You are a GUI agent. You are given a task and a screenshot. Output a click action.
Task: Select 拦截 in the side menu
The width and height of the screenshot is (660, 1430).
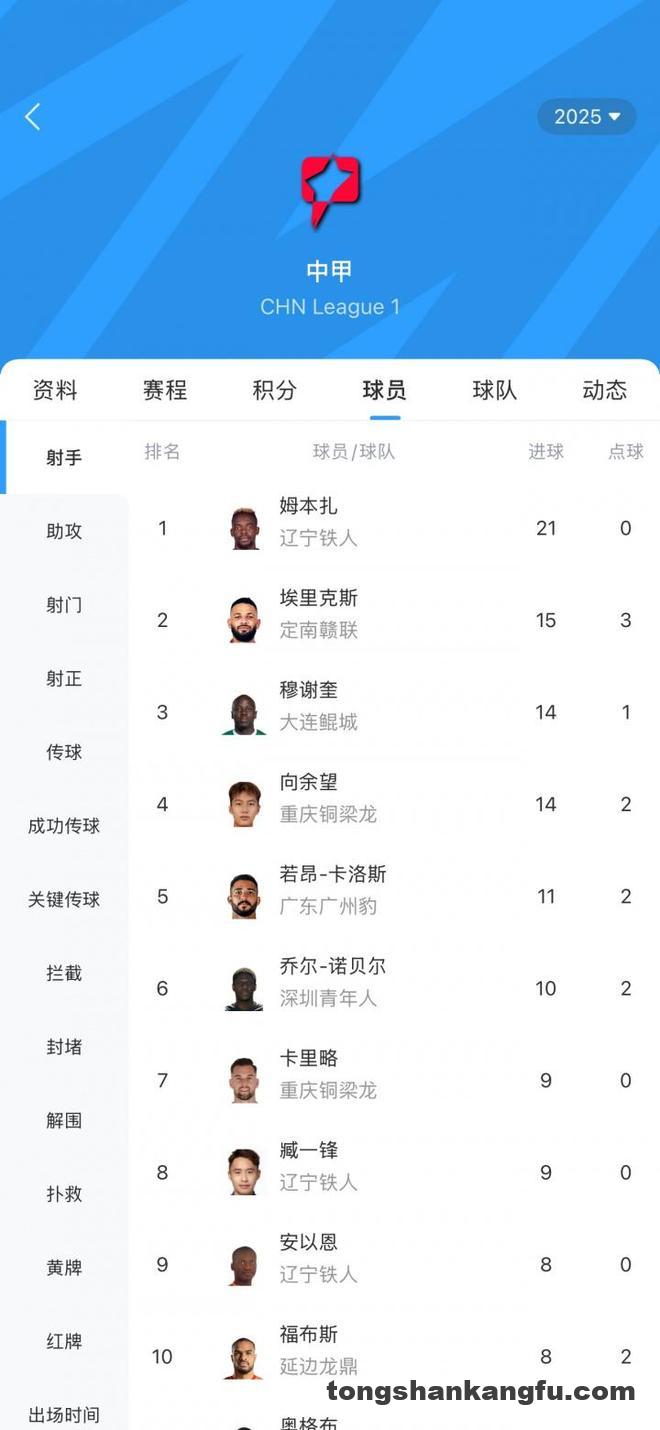tap(64, 973)
